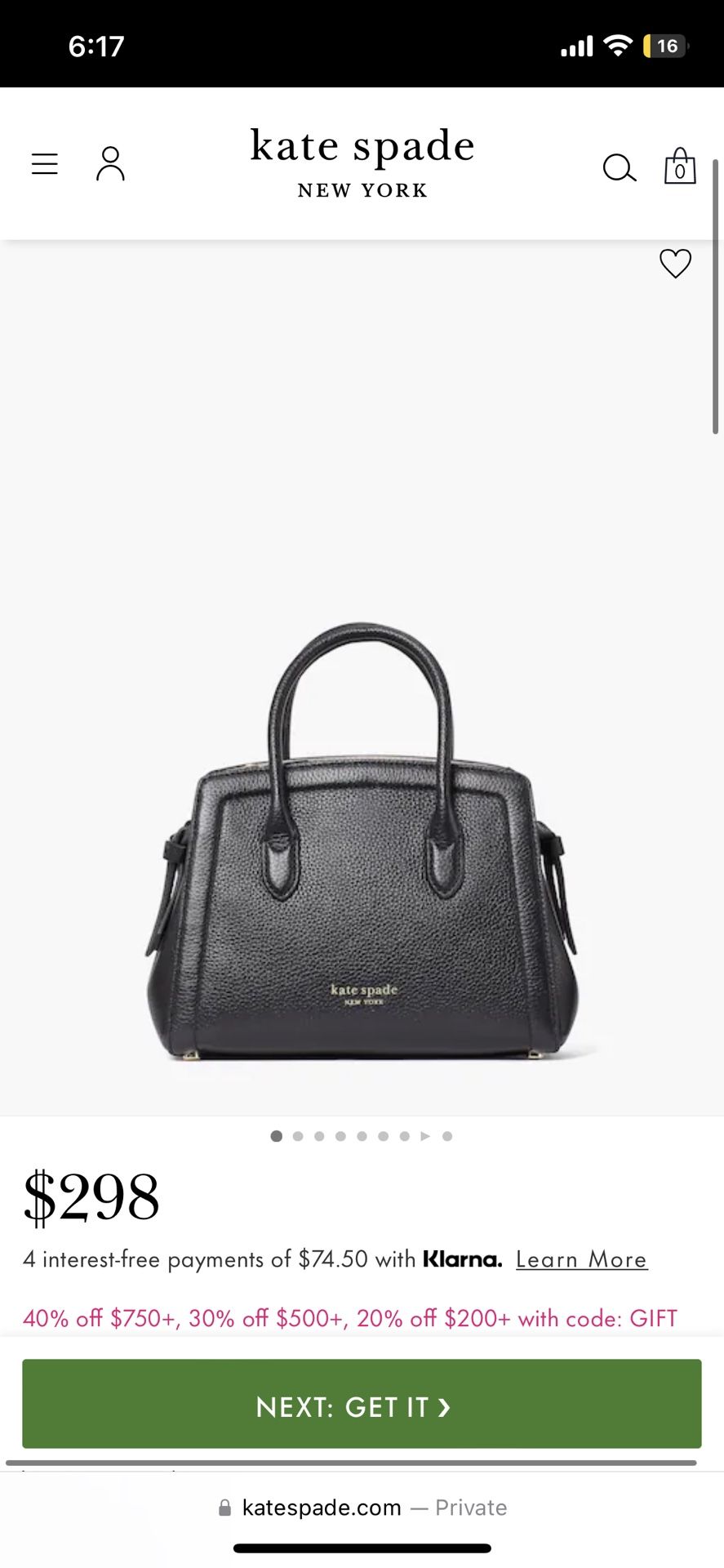Add this handbag to wishlist heart
Screen dimensions: 724x1568
point(675,263)
